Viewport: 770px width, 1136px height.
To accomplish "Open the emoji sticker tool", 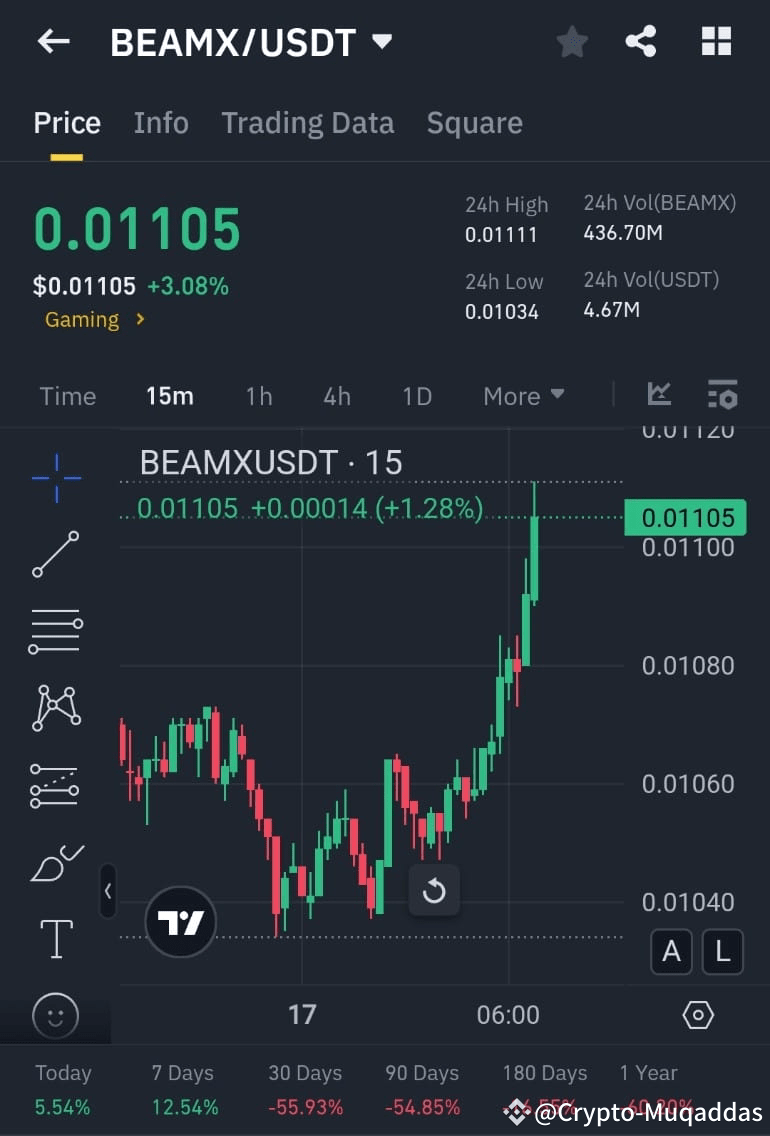I will click(x=55, y=1015).
